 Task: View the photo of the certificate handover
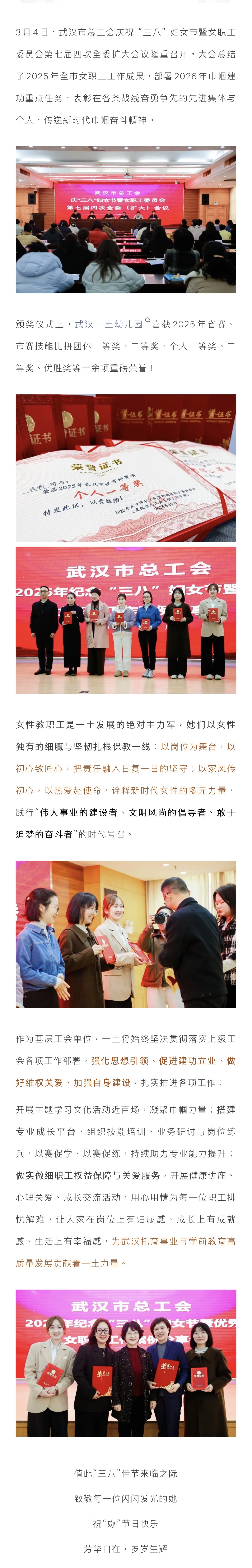coord(126,934)
